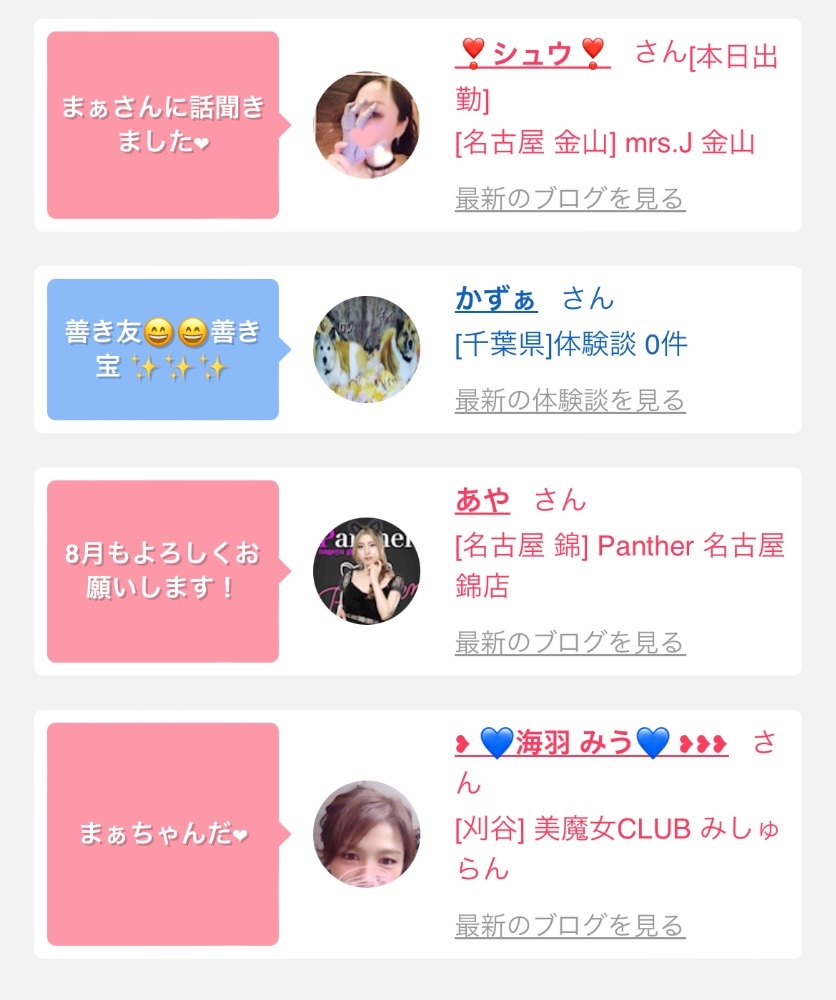The height and width of the screenshot is (1000, 836).
Task: Open あや's profile name link
Action: [x=482, y=499]
